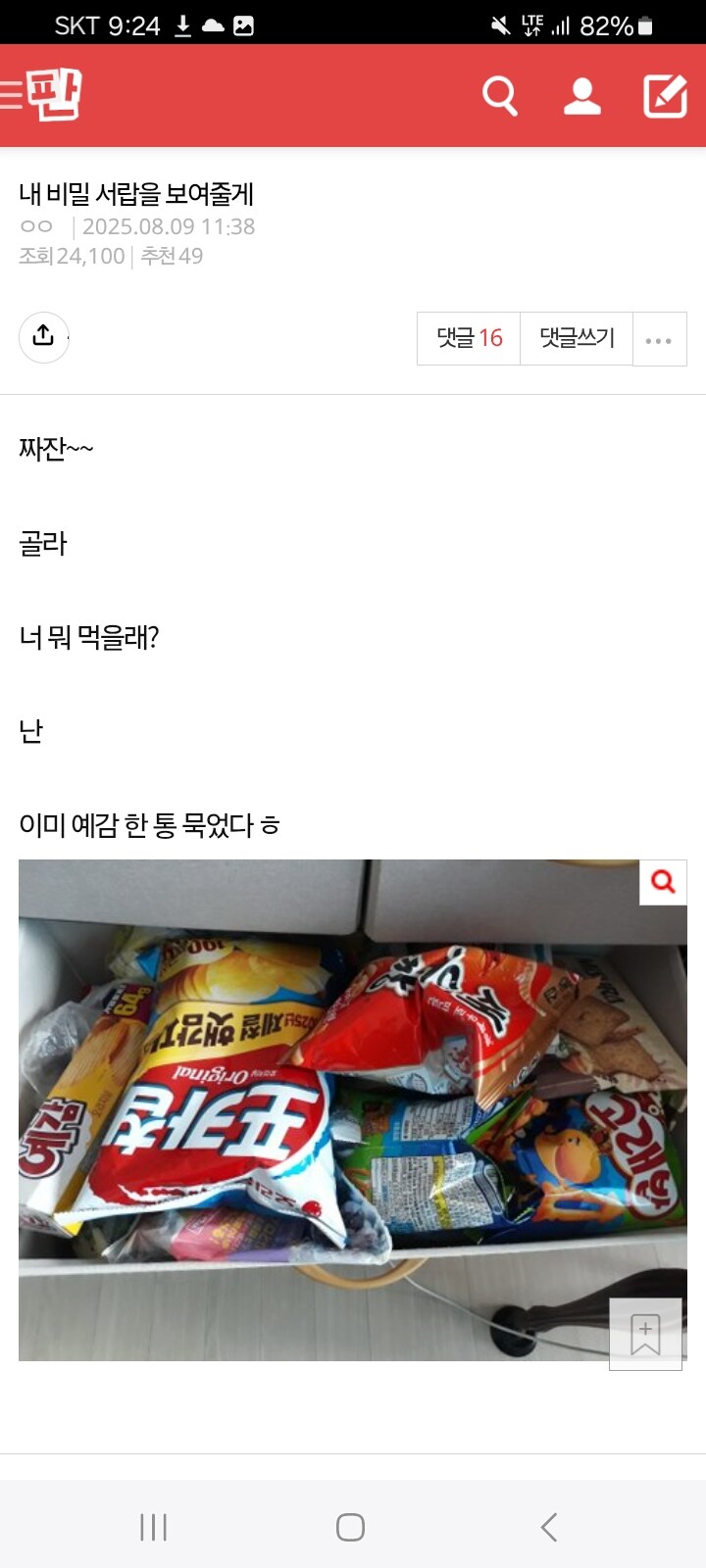Image resolution: width=706 pixels, height=1568 pixels.
Task: Open the search function
Action: [500, 94]
